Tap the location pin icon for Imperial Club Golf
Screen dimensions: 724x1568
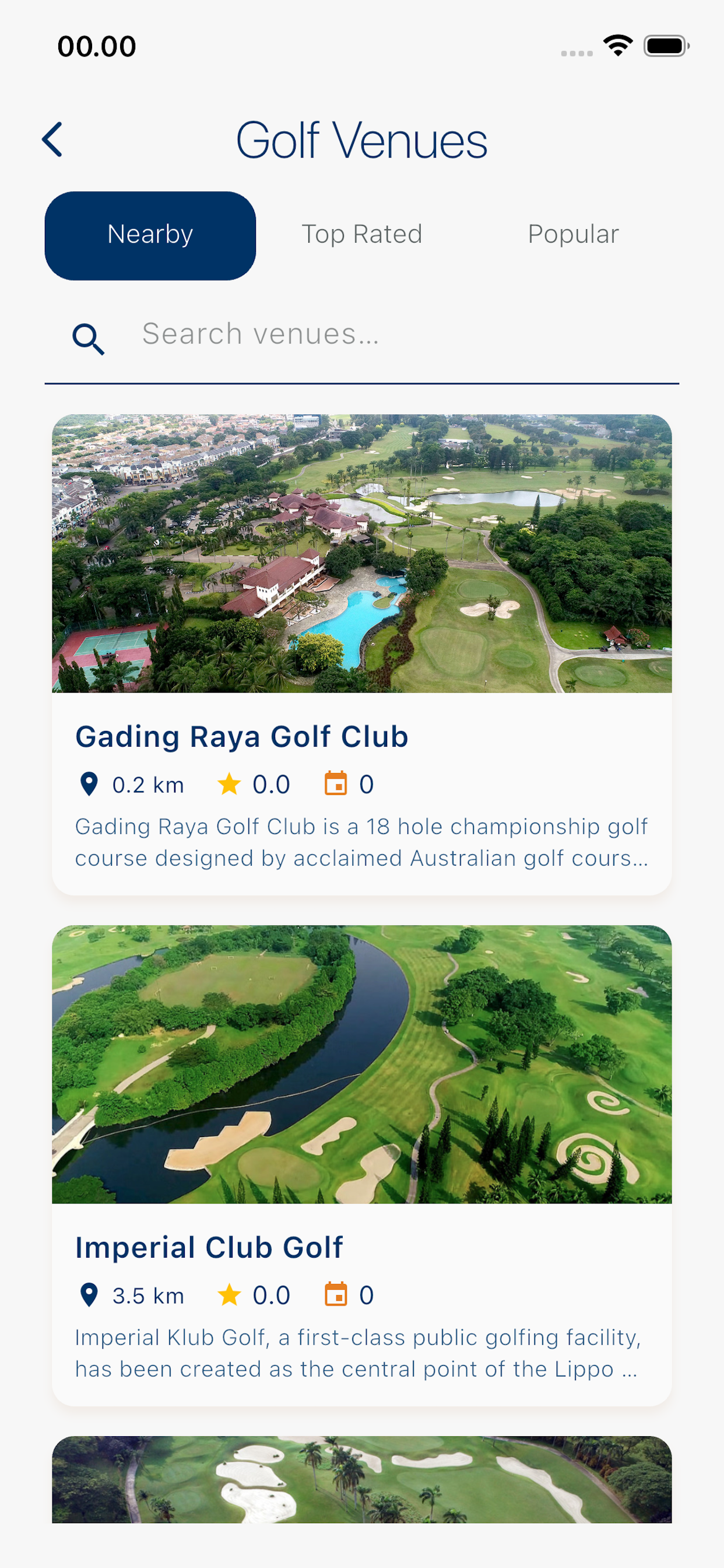(x=90, y=1296)
